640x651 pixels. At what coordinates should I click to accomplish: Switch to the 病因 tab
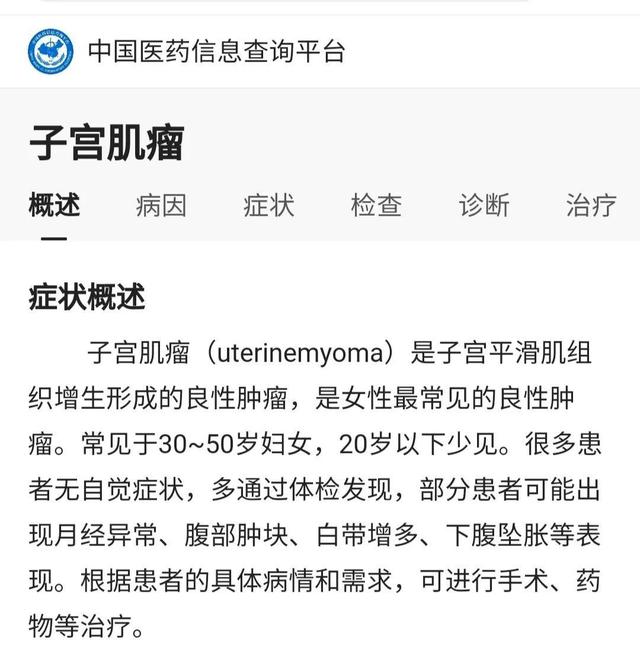(161, 206)
